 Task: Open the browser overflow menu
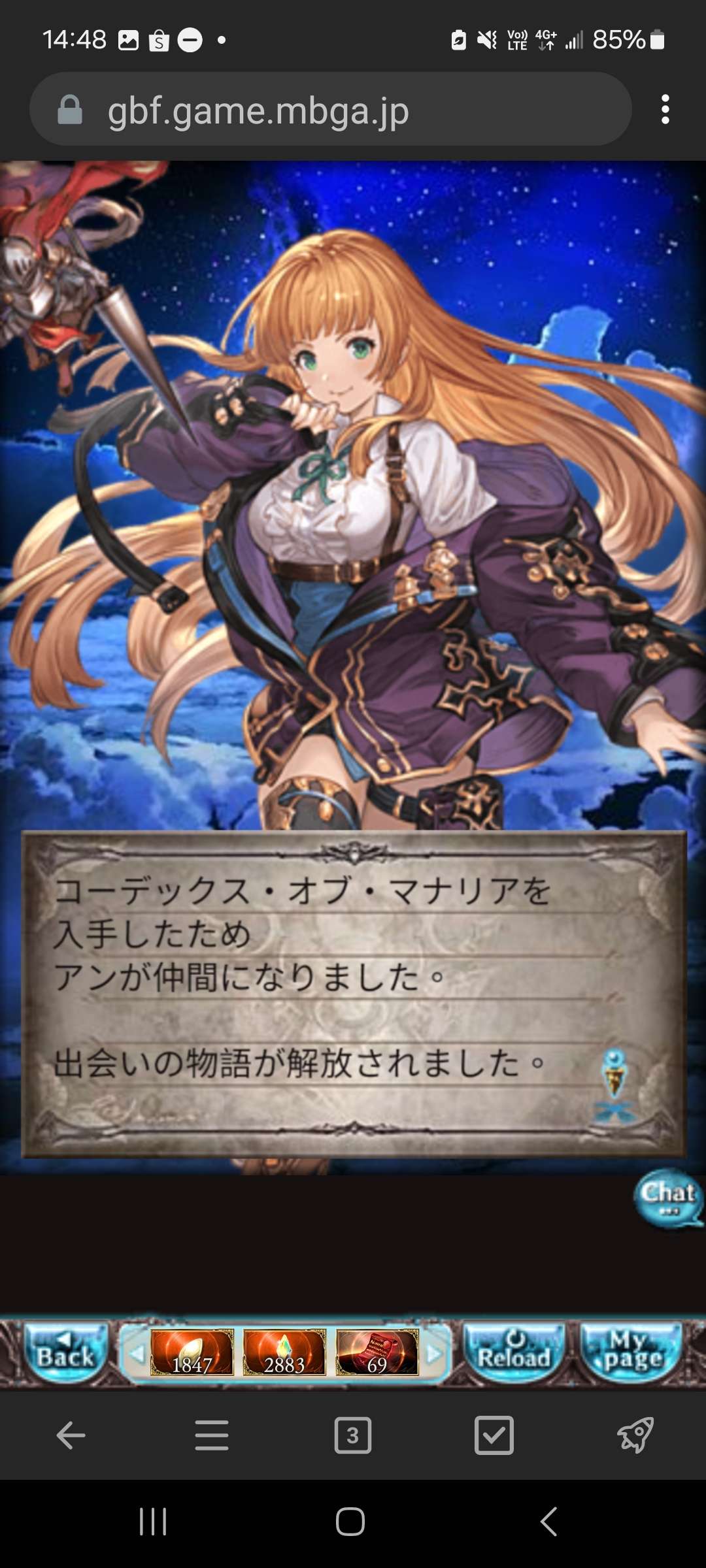click(665, 109)
